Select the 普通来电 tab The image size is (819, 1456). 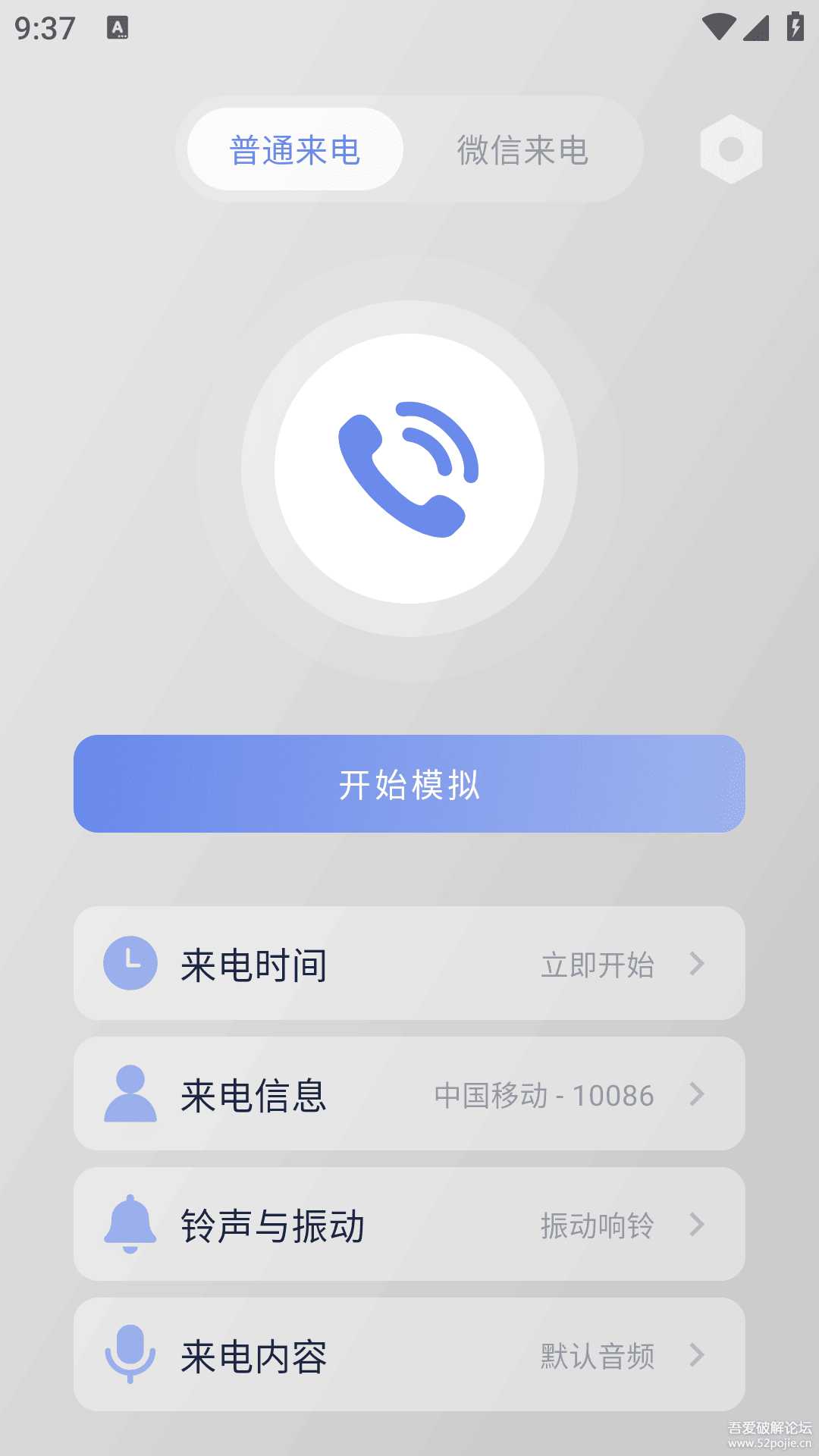pos(295,149)
